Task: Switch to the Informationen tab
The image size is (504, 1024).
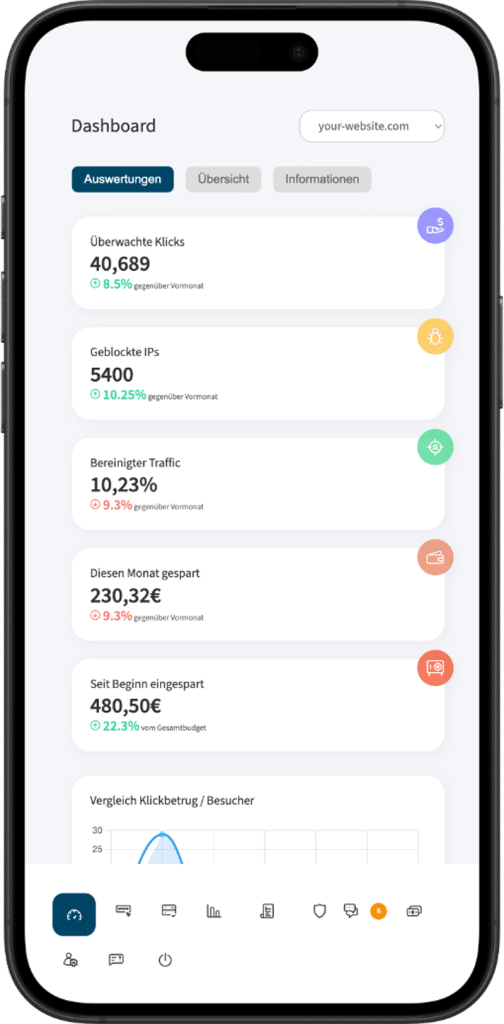Action: pos(322,179)
